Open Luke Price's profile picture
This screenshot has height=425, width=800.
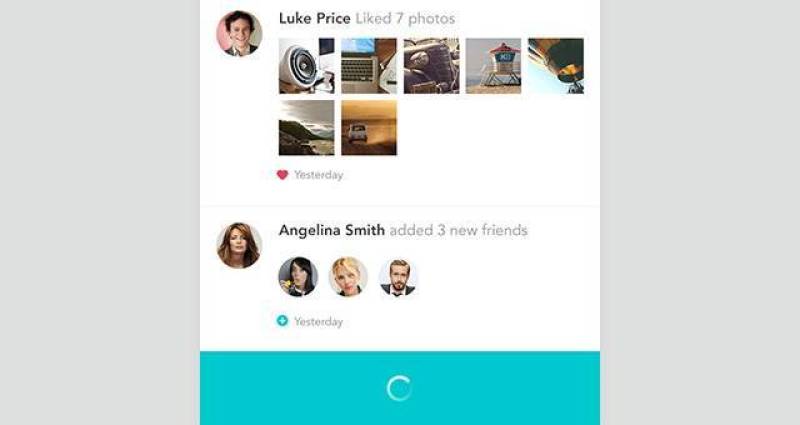[x=239, y=33]
